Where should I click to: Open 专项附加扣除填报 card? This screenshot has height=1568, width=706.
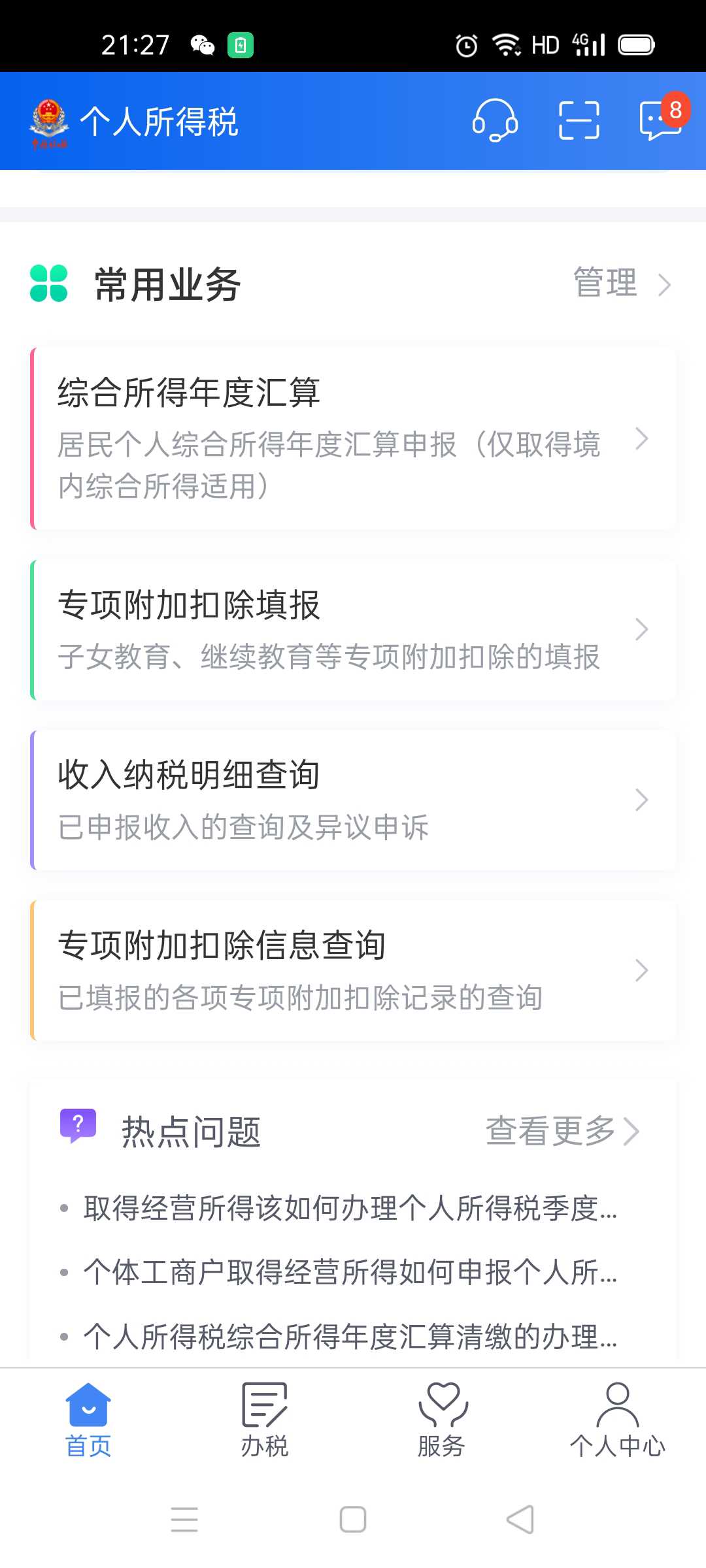(354, 630)
